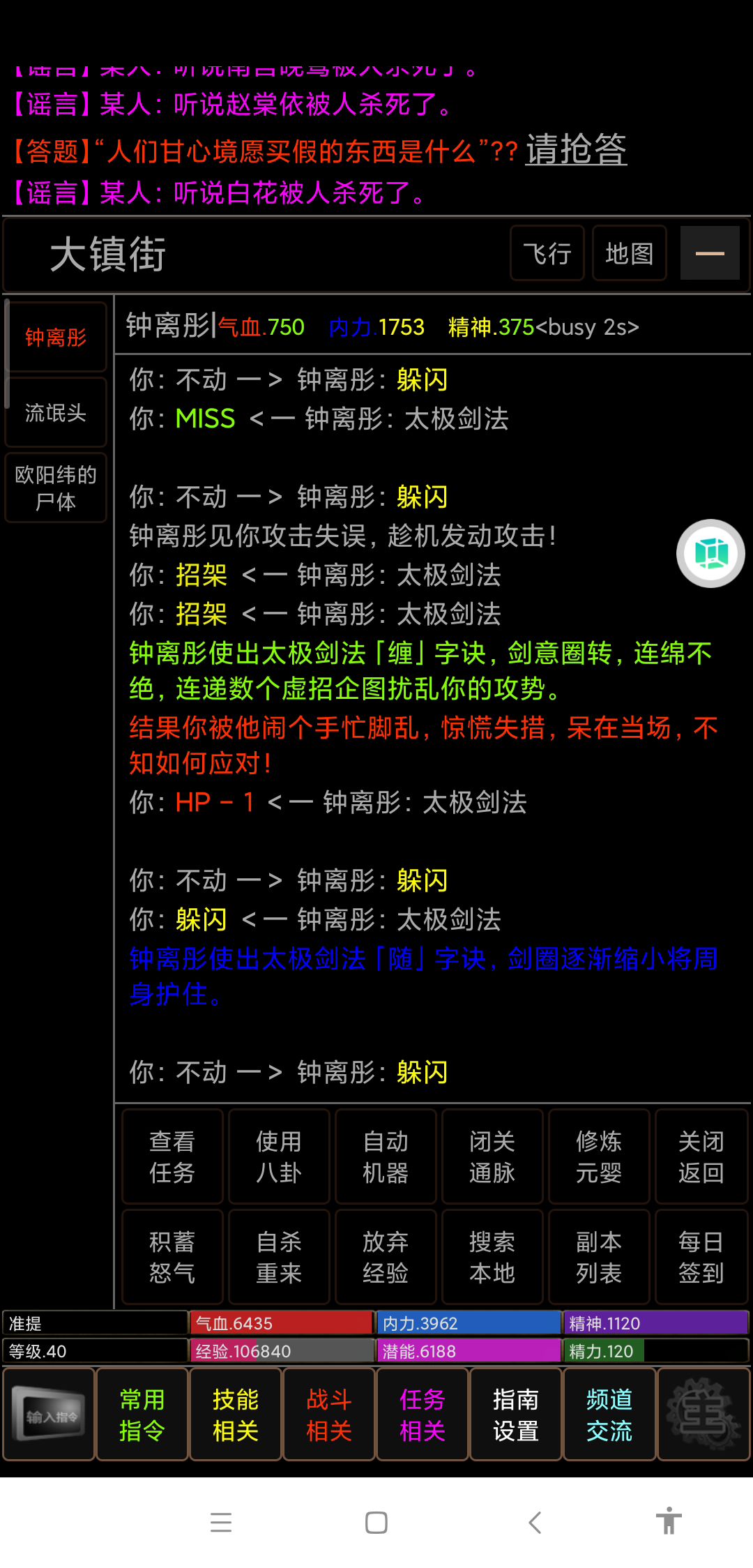The image size is (753, 1568).
Task: Tap 每日签到 for daily check-in
Action: (701, 1257)
